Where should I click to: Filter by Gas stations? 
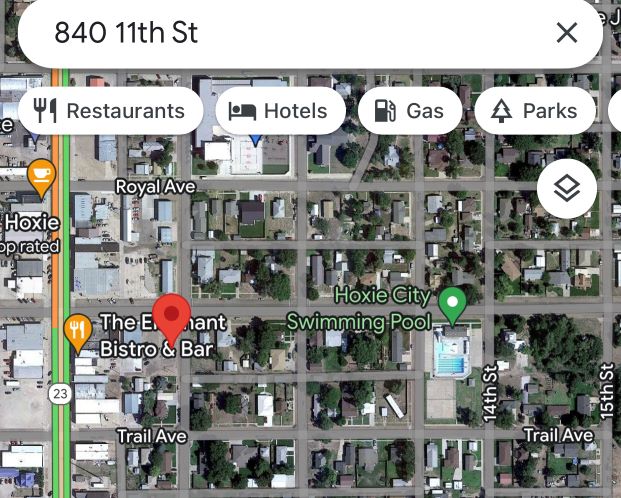coord(409,111)
